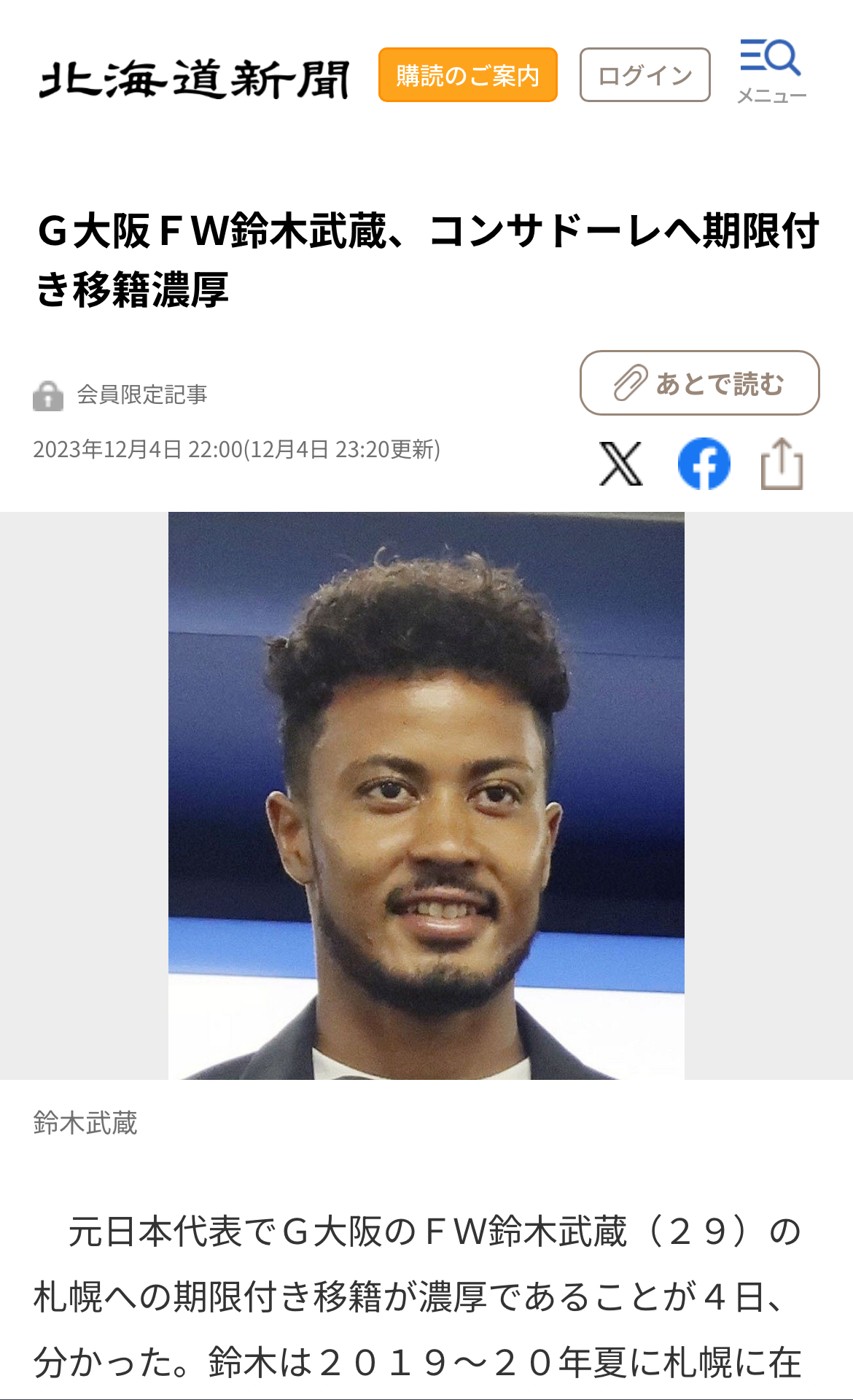This screenshot has width=853, height=1400.
Task: Share article on X
Action: click(620, 464)
